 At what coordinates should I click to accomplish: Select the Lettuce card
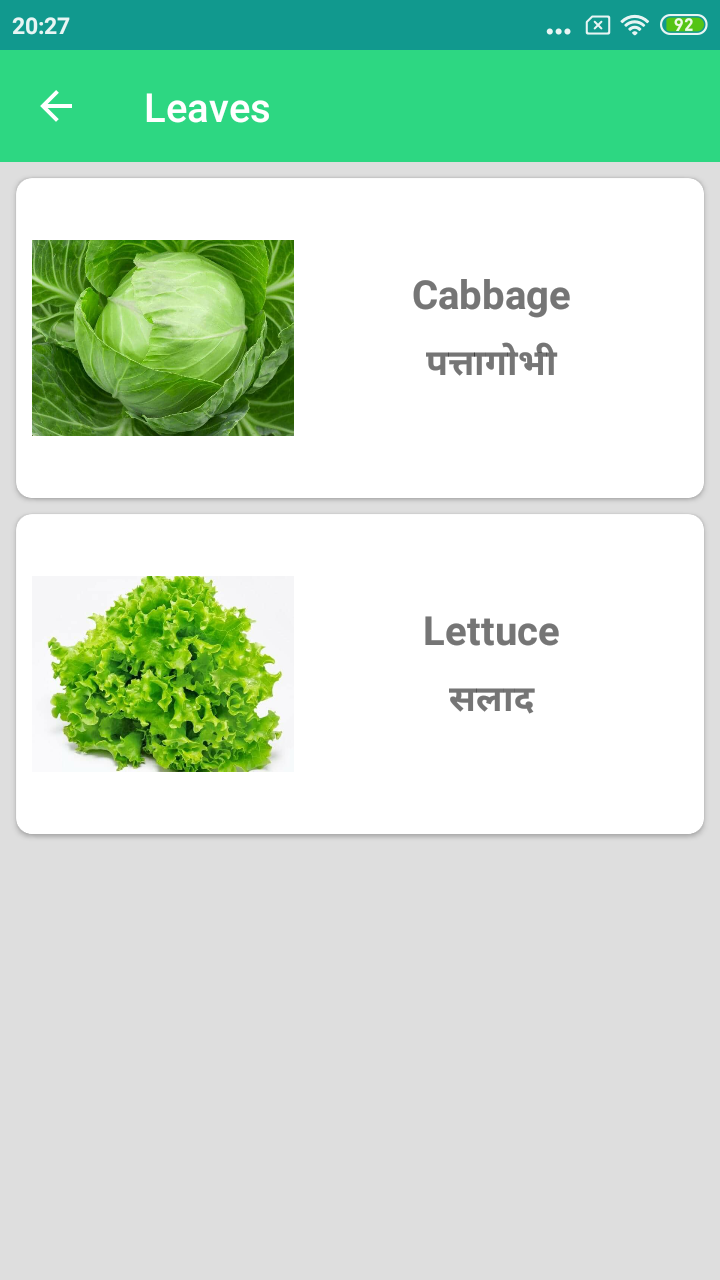360,674
